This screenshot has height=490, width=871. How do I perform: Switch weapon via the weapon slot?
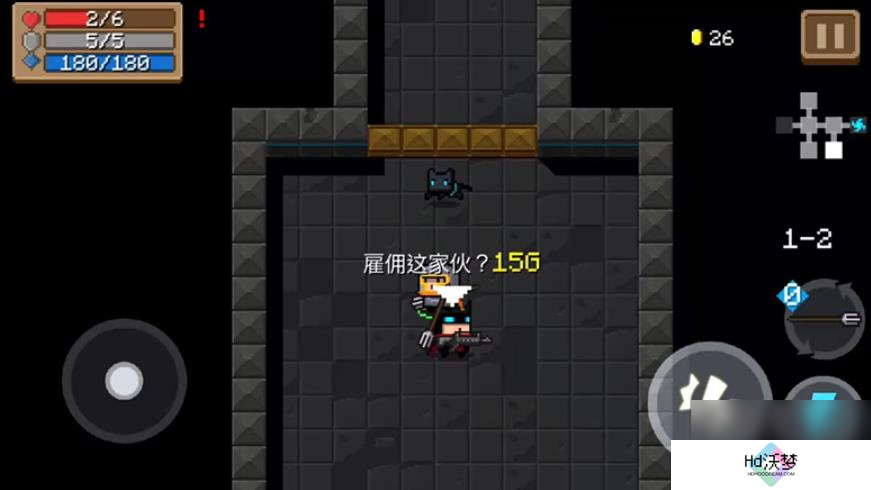pos(826,319)
